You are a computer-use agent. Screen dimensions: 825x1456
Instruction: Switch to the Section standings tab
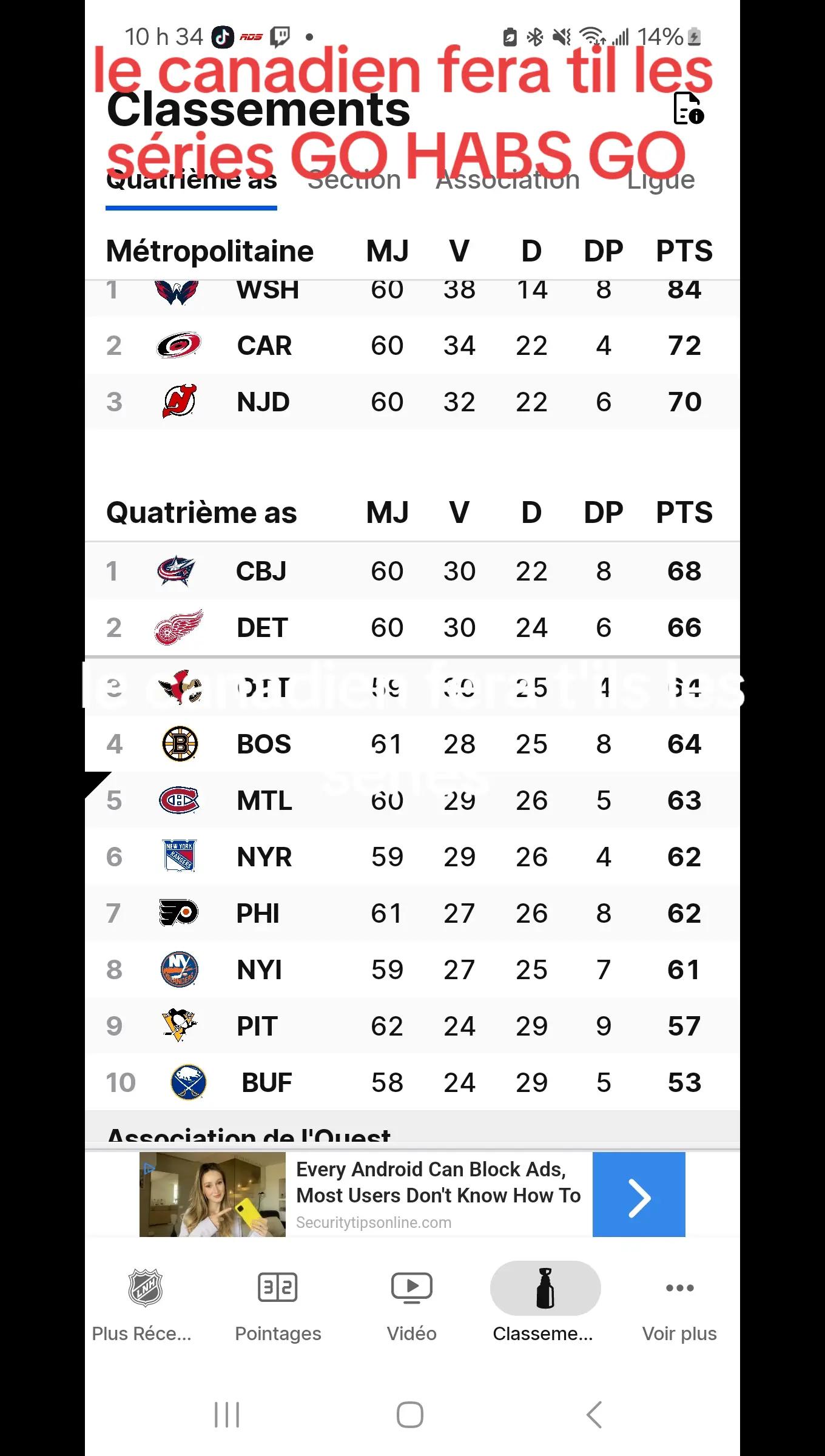354,181
